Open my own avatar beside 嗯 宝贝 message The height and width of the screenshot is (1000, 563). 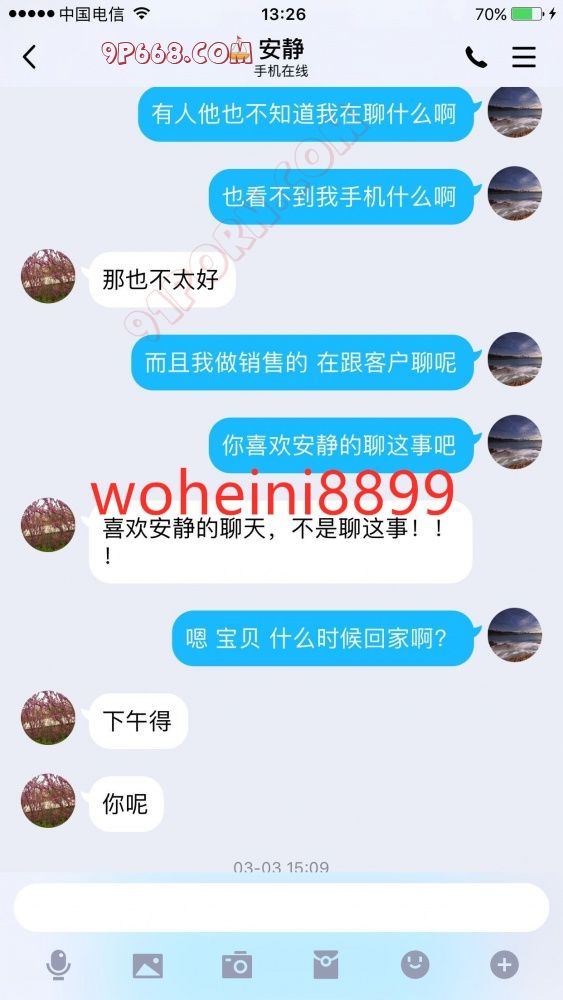point(515,635)
